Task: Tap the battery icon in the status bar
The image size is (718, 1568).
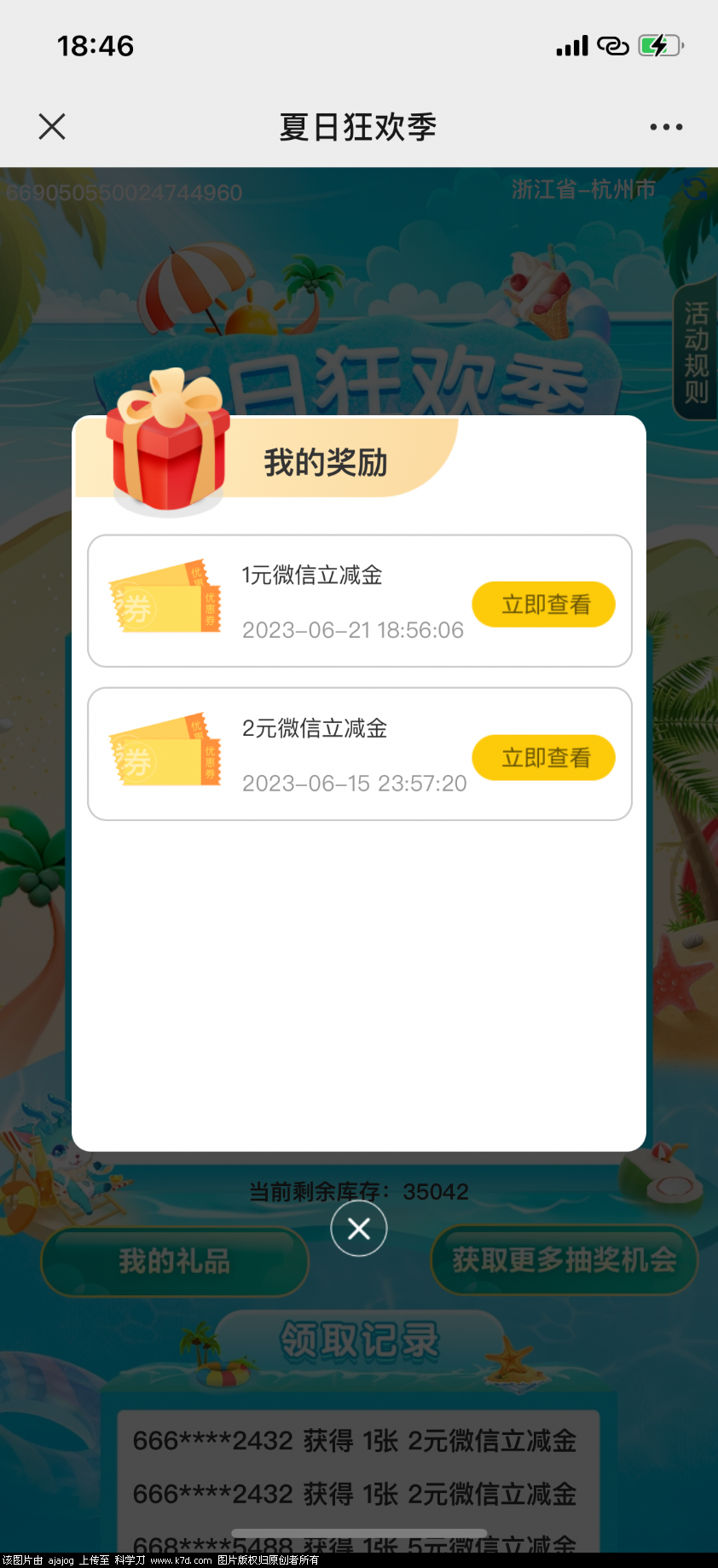Action: tap(657, 46)
